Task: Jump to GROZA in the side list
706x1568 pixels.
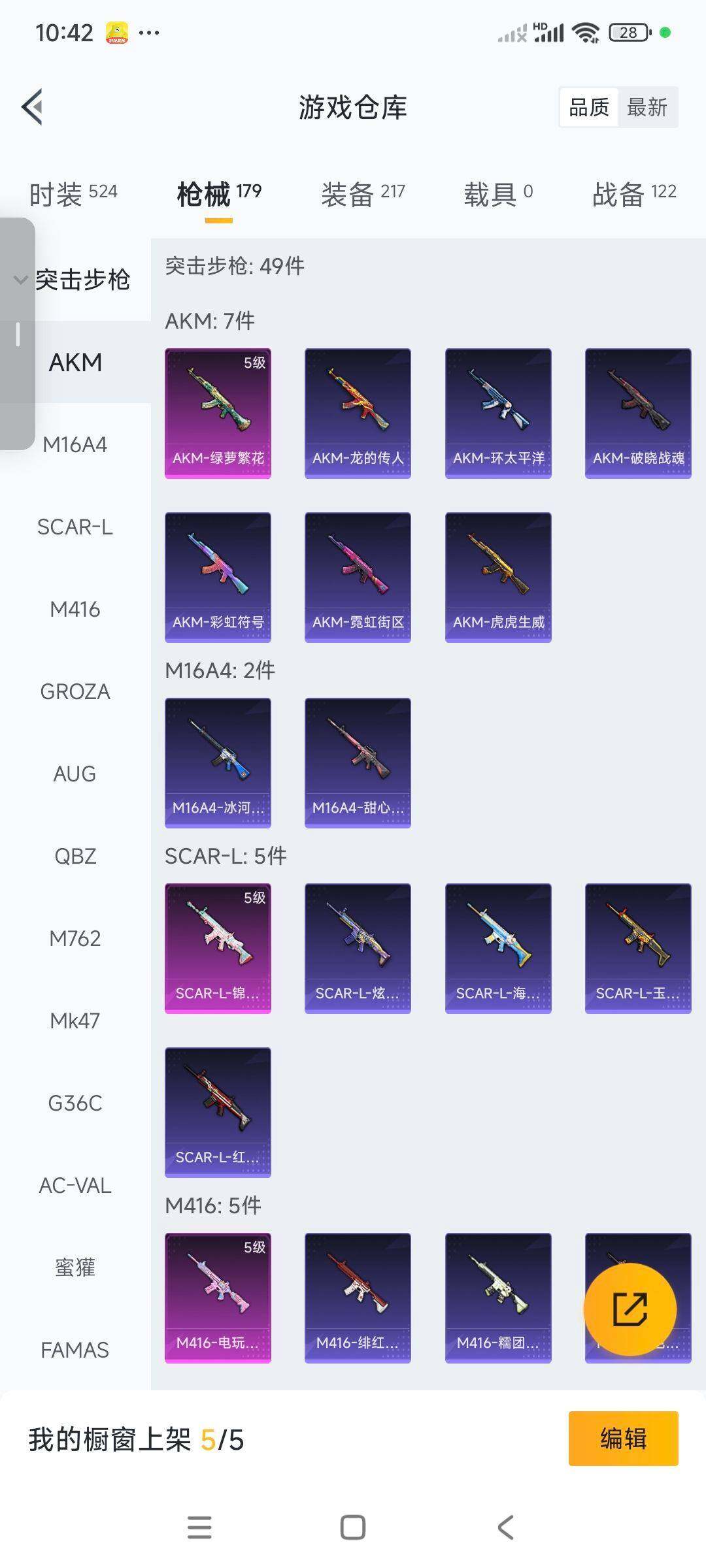Action: [75, 692]
